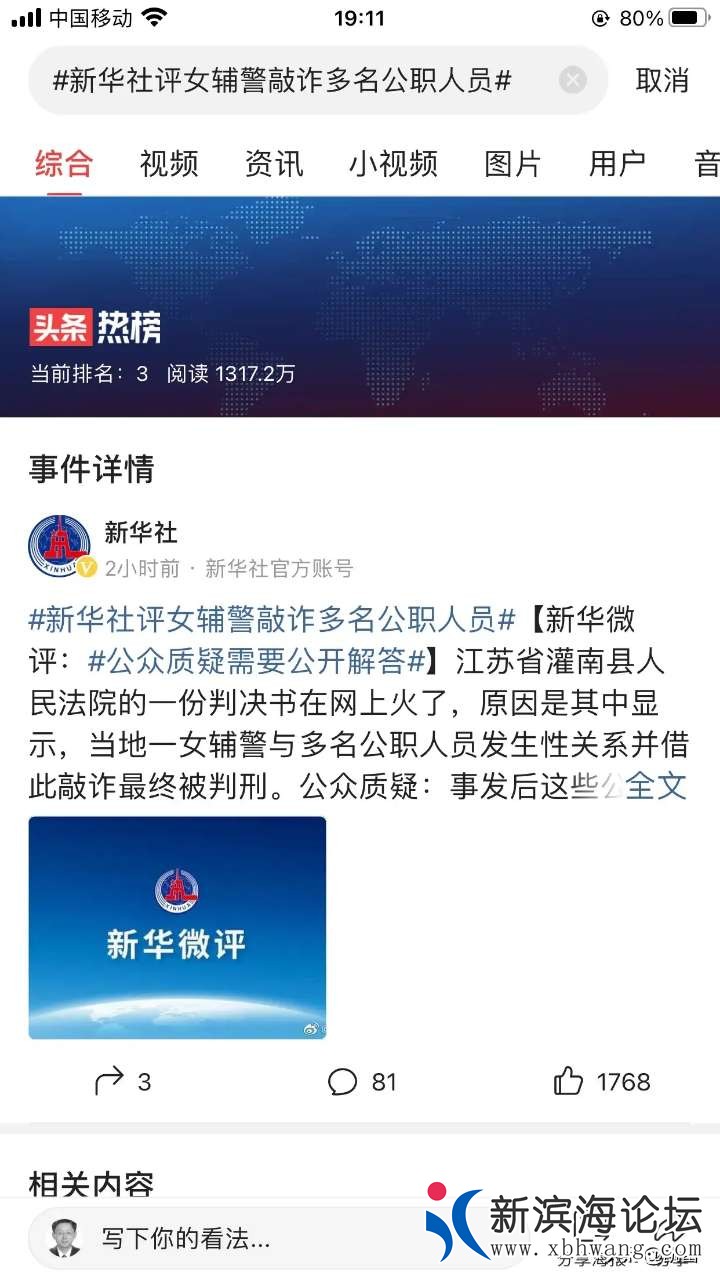Cancel search via 取消

click(x=662, y=80)
